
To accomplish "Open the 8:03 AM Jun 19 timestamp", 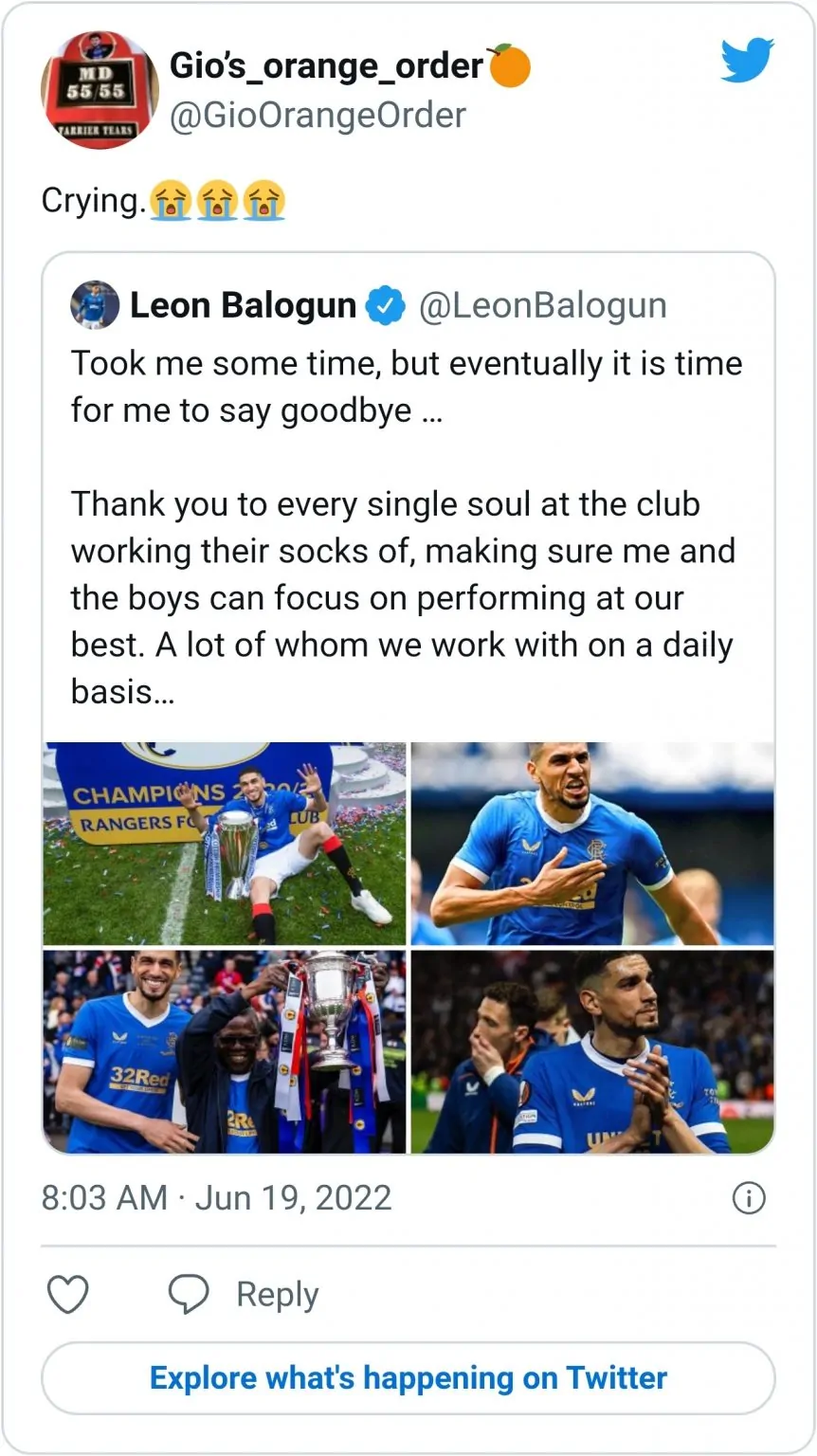I will (x=216, y=1198).
